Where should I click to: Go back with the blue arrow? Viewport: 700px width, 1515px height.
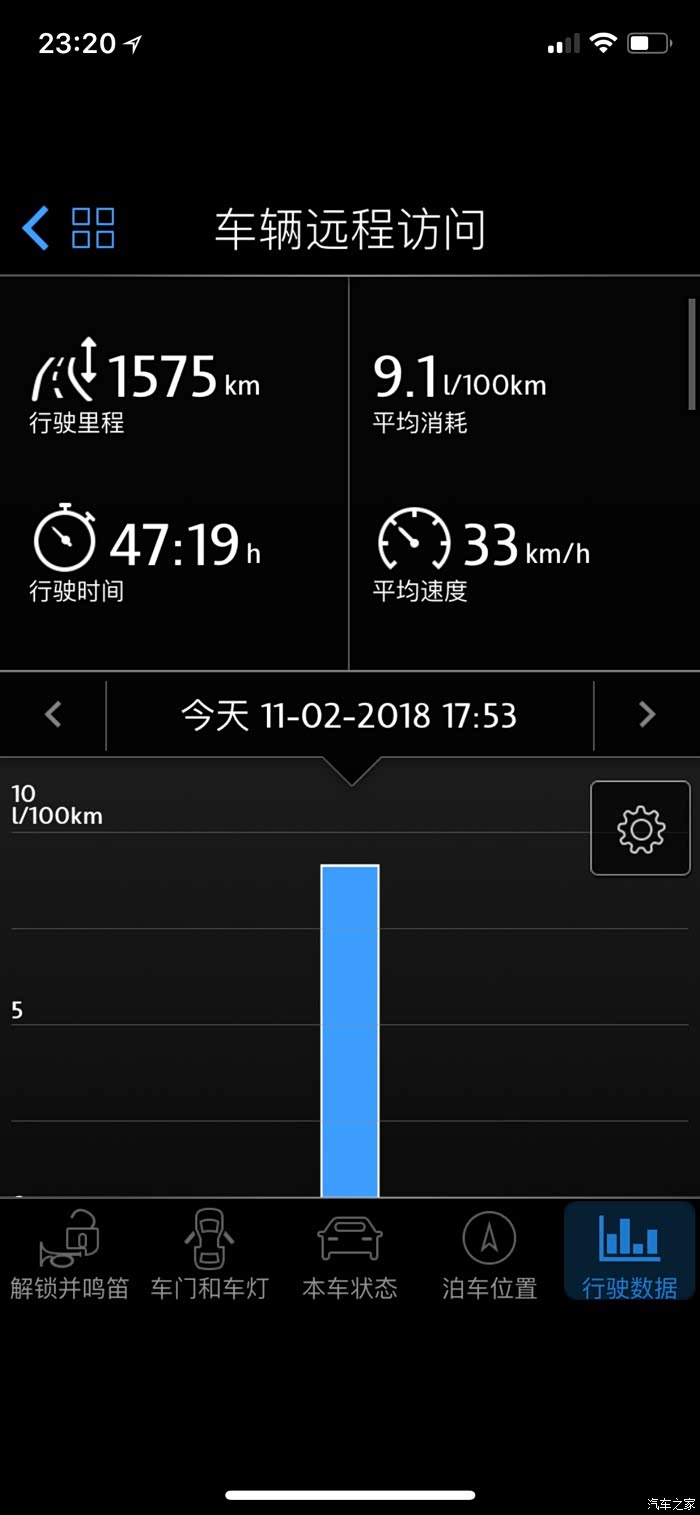pyautogui.click(x=36, y=229)
